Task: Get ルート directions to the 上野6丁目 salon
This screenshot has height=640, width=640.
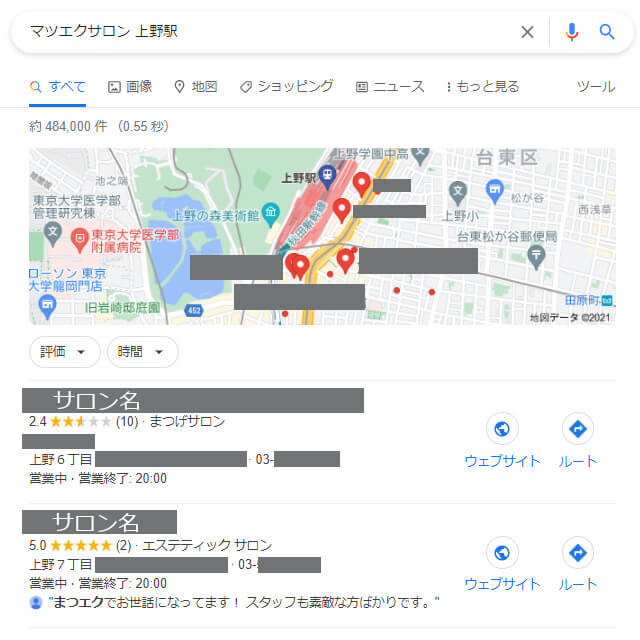Action: (578, 441)
